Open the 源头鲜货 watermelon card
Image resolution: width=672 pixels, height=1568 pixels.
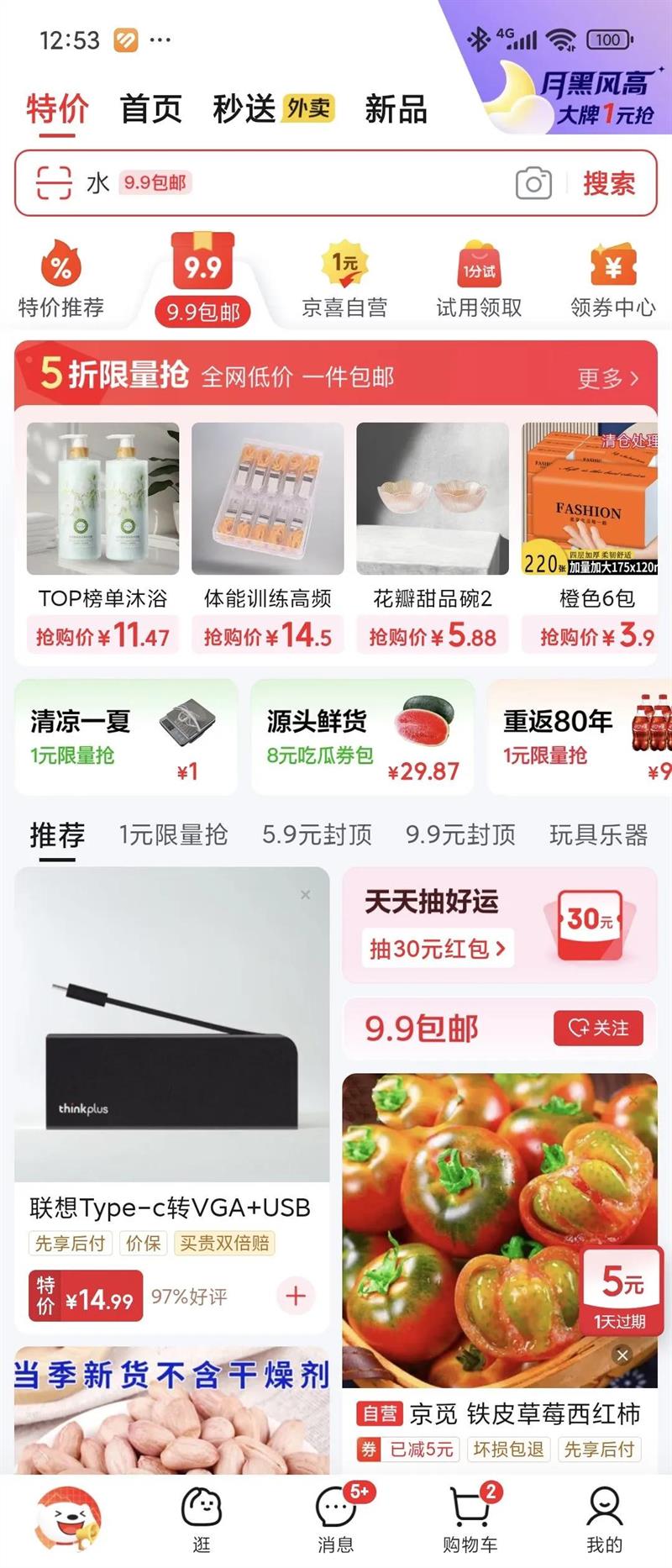click(363, 737)
